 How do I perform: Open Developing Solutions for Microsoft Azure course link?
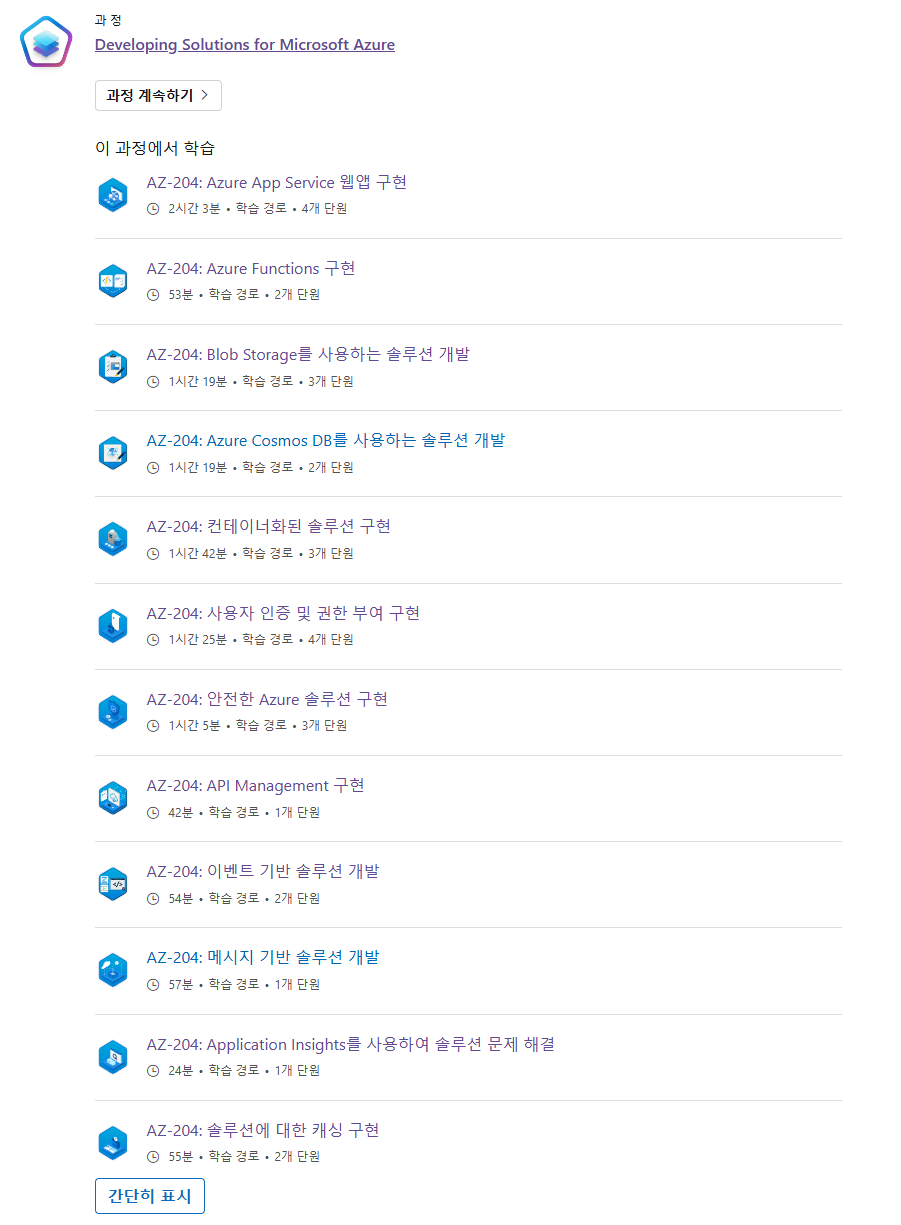(244, 45)
